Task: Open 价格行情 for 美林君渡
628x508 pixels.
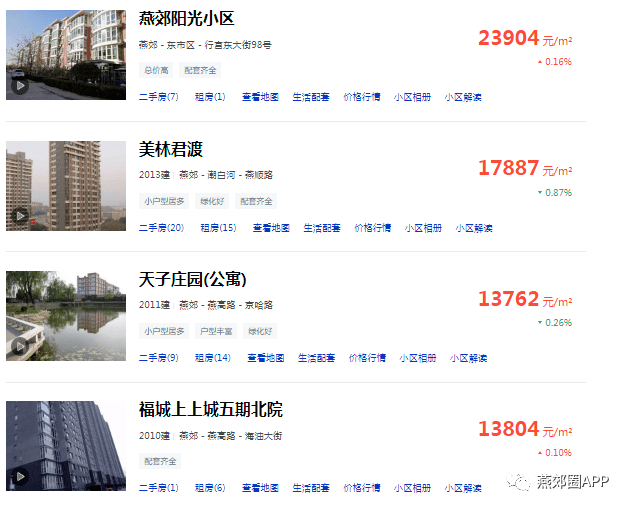Action: pos(373,228)
